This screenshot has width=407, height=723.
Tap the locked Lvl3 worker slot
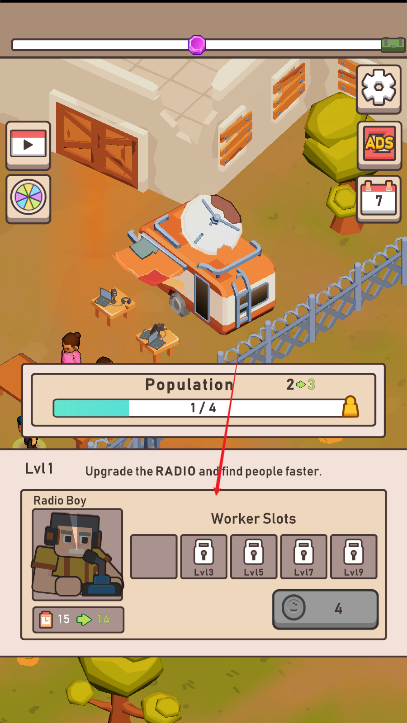coord(203,557)
